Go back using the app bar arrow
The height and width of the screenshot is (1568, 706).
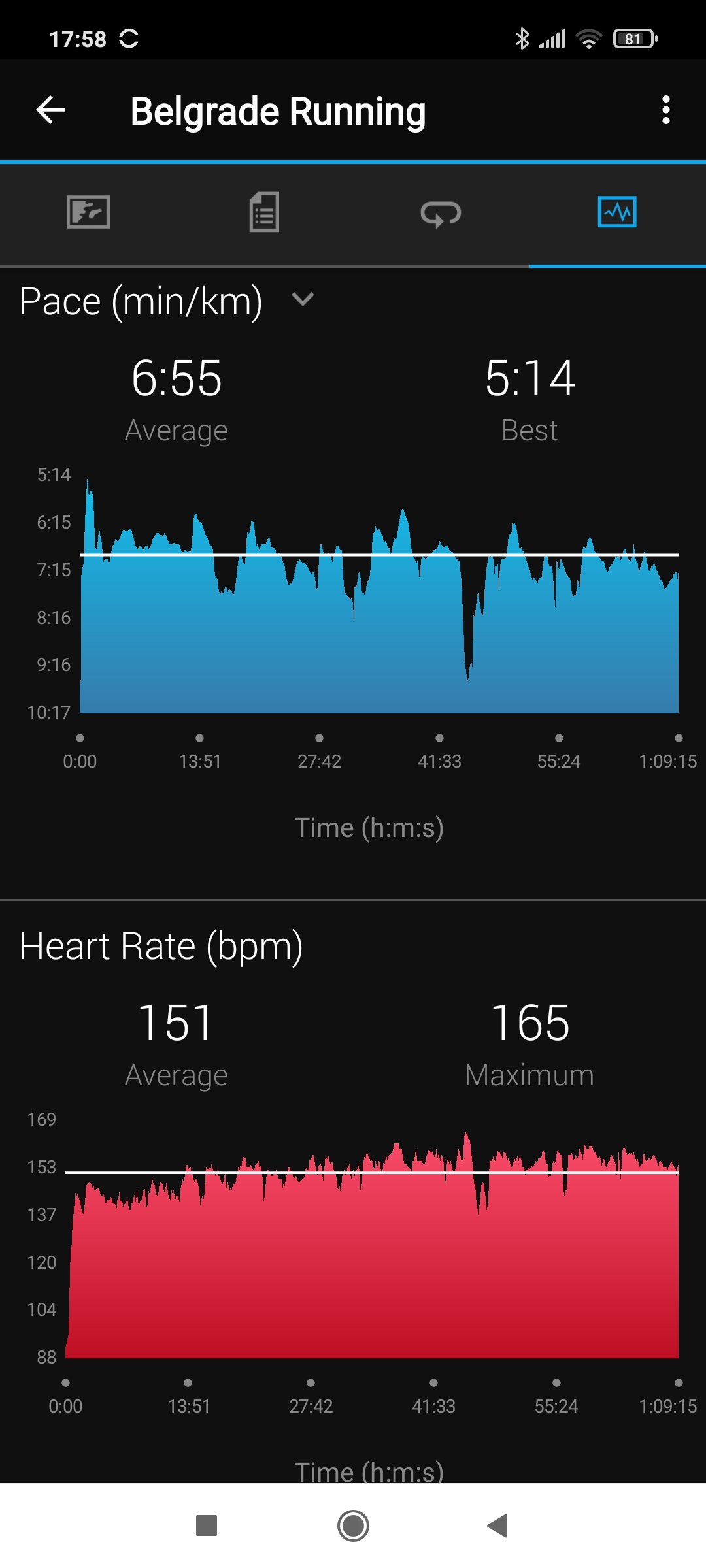50,110
